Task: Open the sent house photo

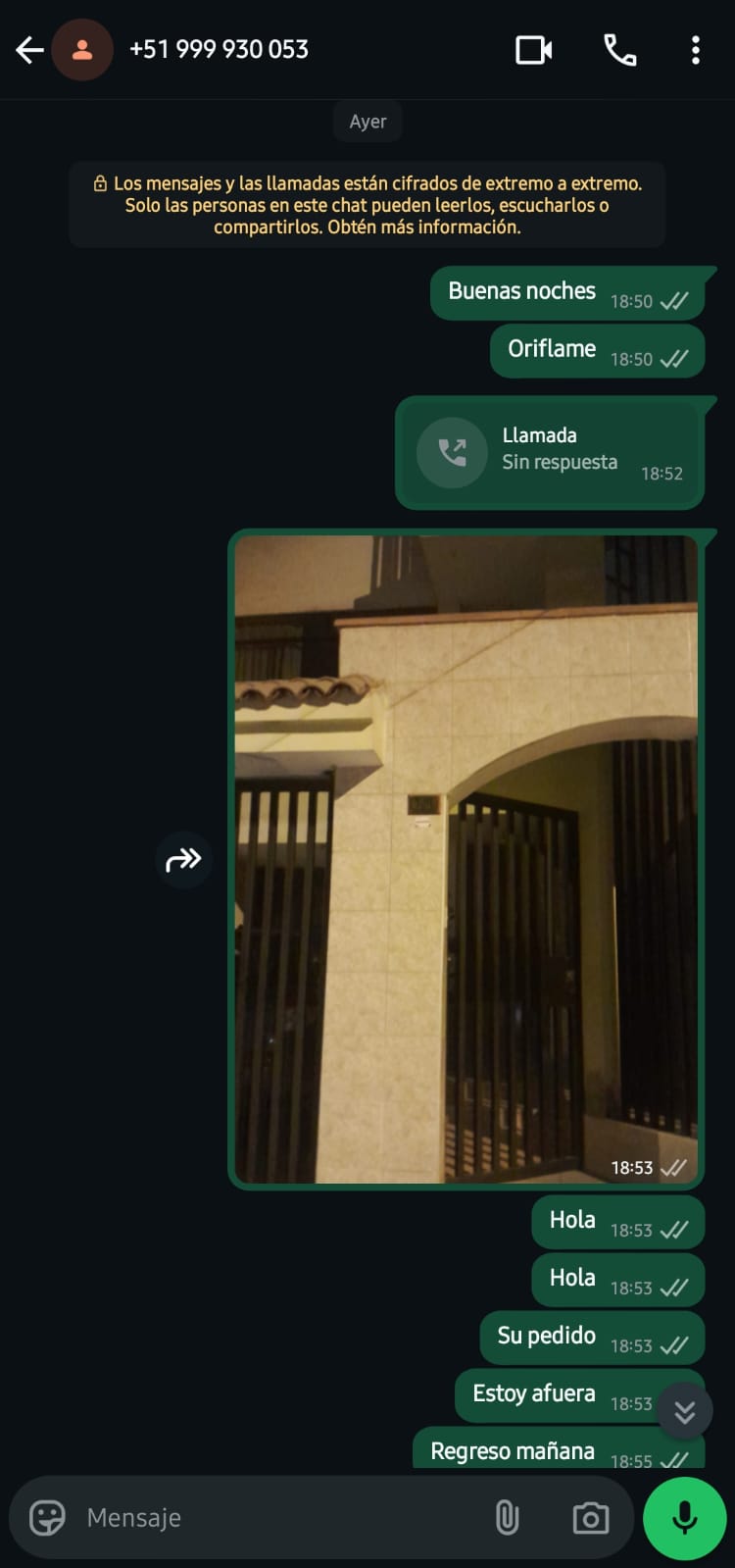Action: [x=465, y=858]
